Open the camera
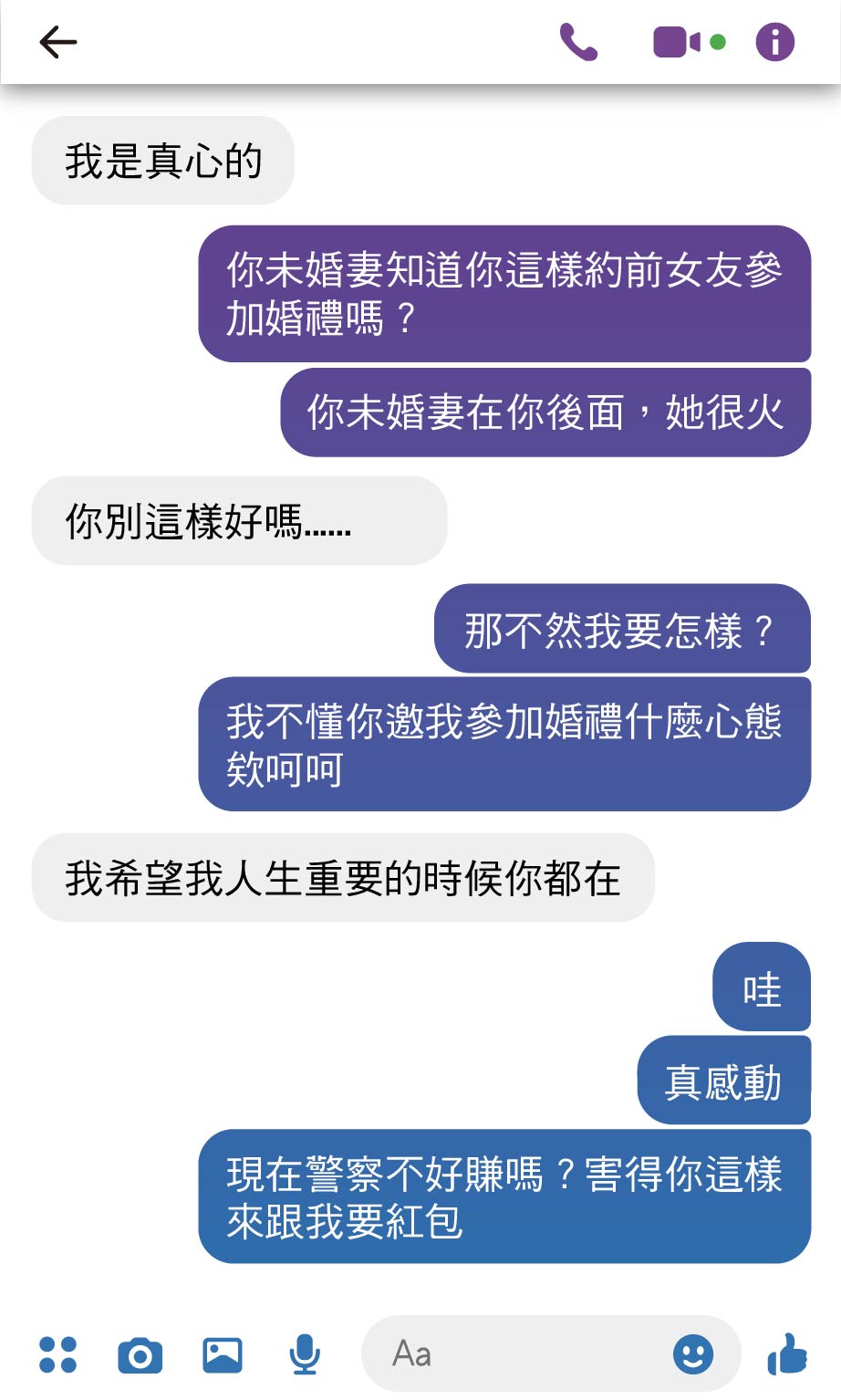This screenshot has height=1400, width=841. pos(140,1355)
